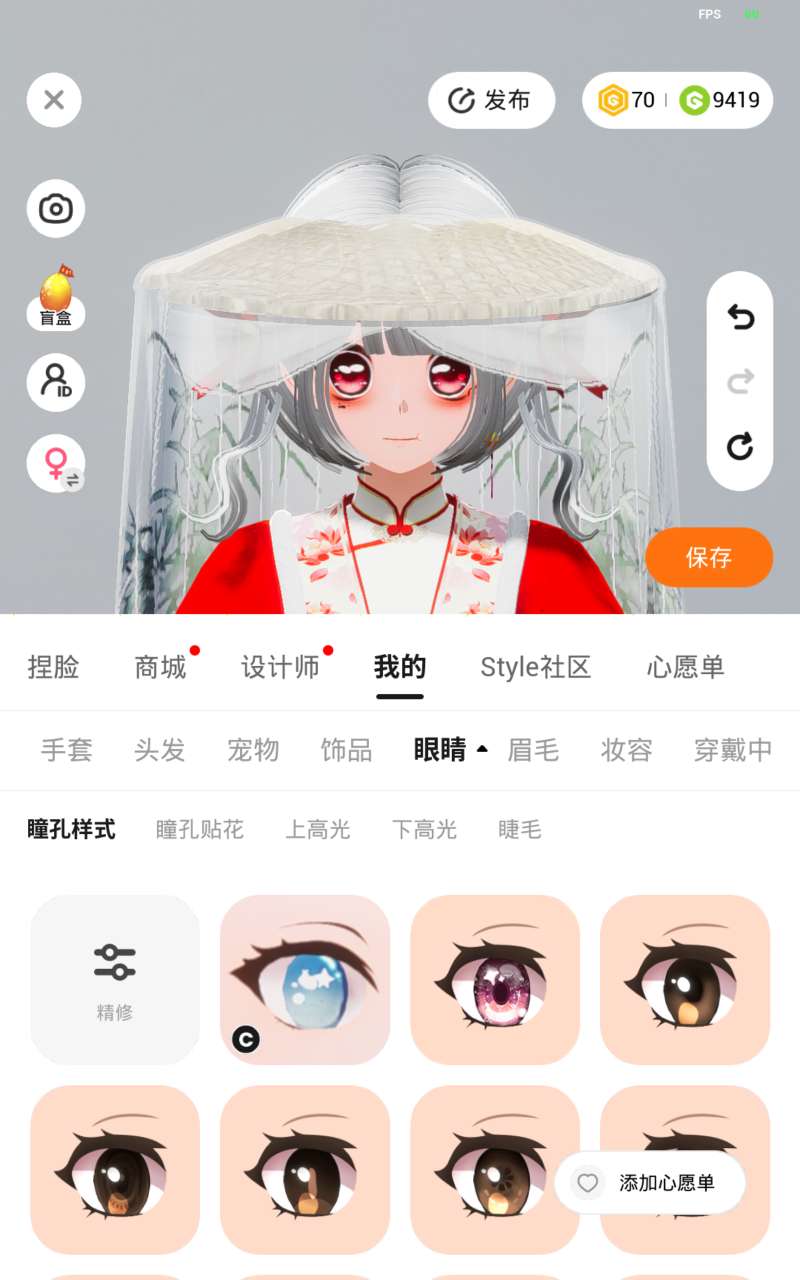
Task: Open the camera to take a photo
Action: [55, 209]
